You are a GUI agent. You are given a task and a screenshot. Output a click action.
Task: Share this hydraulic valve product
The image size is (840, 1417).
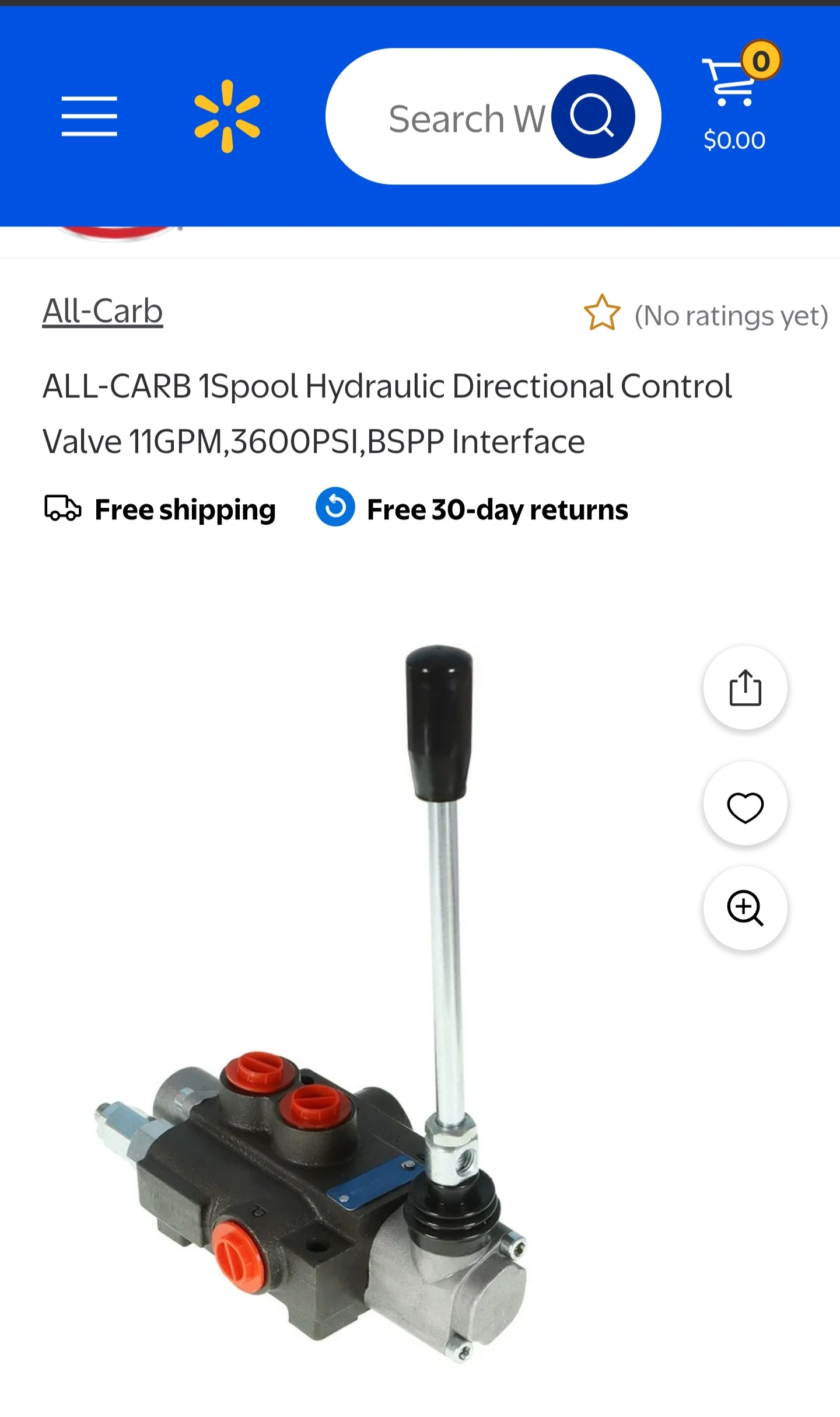click(x=745, y=688)
